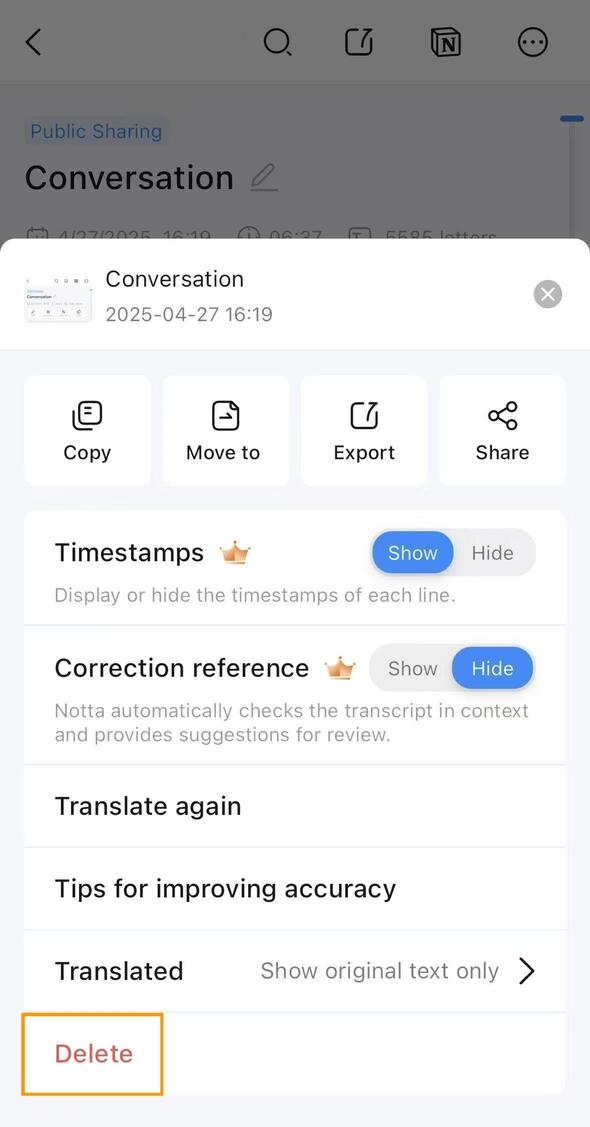The image size is (590, 1127).
Task: Set Correction reference to Hide
Action: 492,668
